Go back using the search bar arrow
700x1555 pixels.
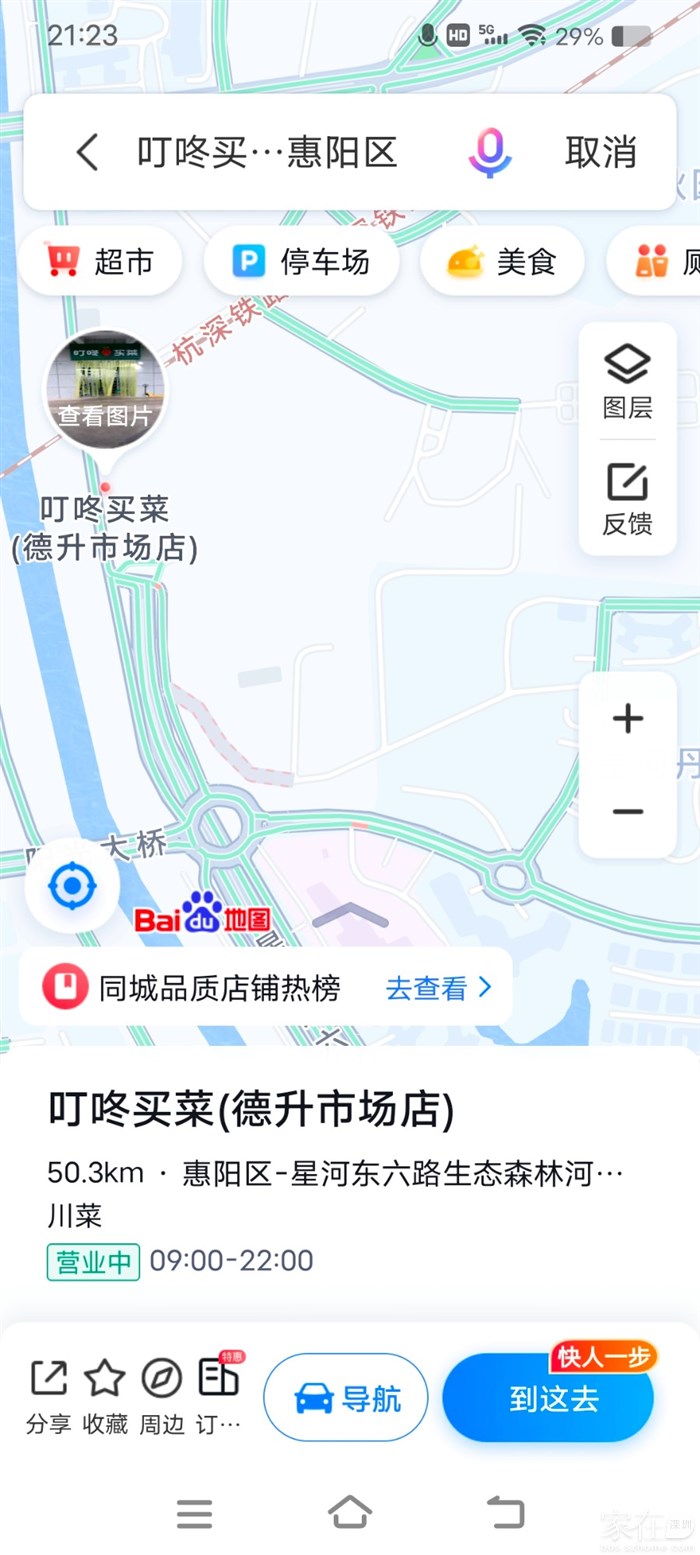click(88, 153)
